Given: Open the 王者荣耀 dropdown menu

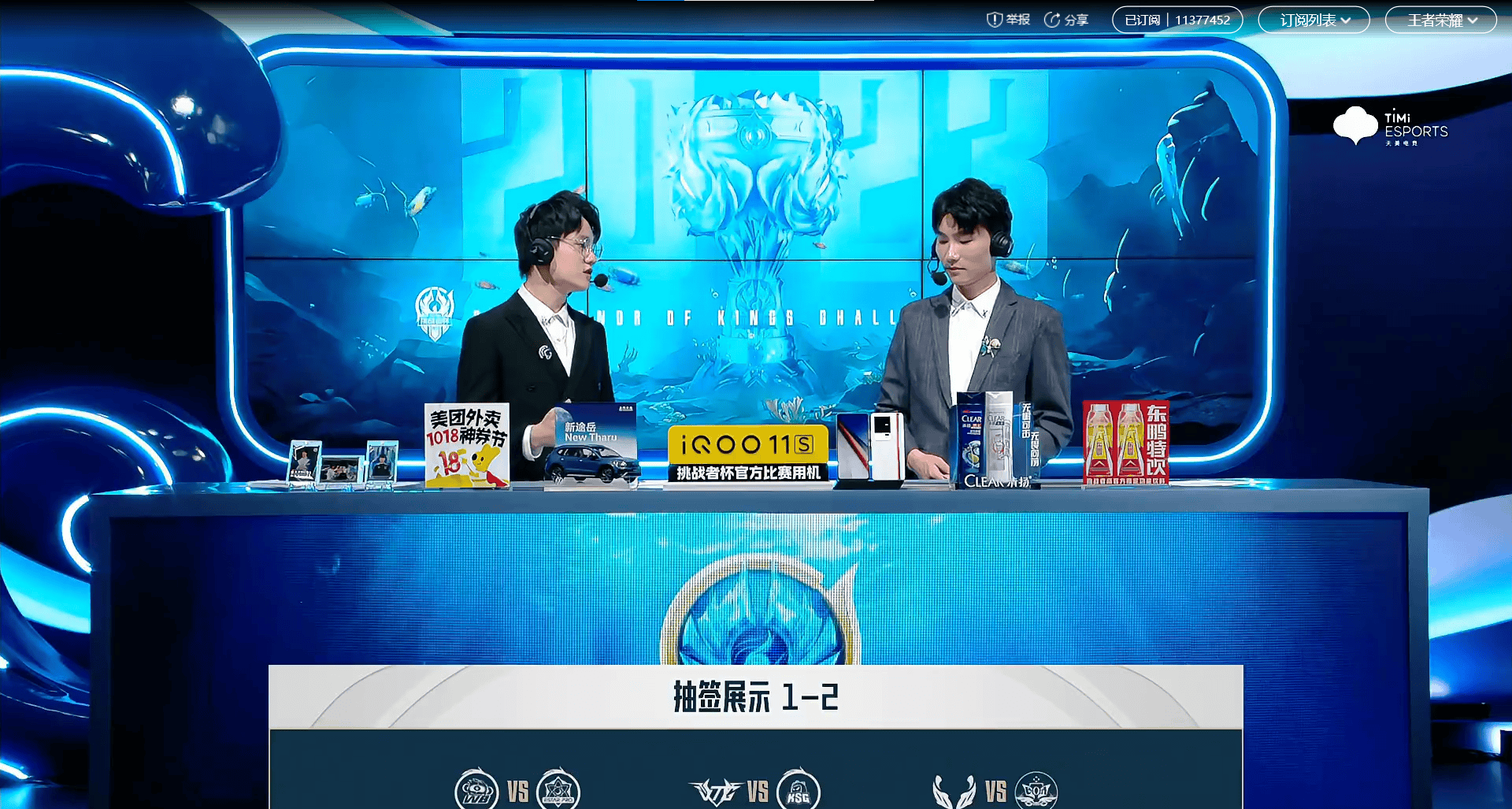Looking at the screenshot, I should click(x=1440, y=20).
